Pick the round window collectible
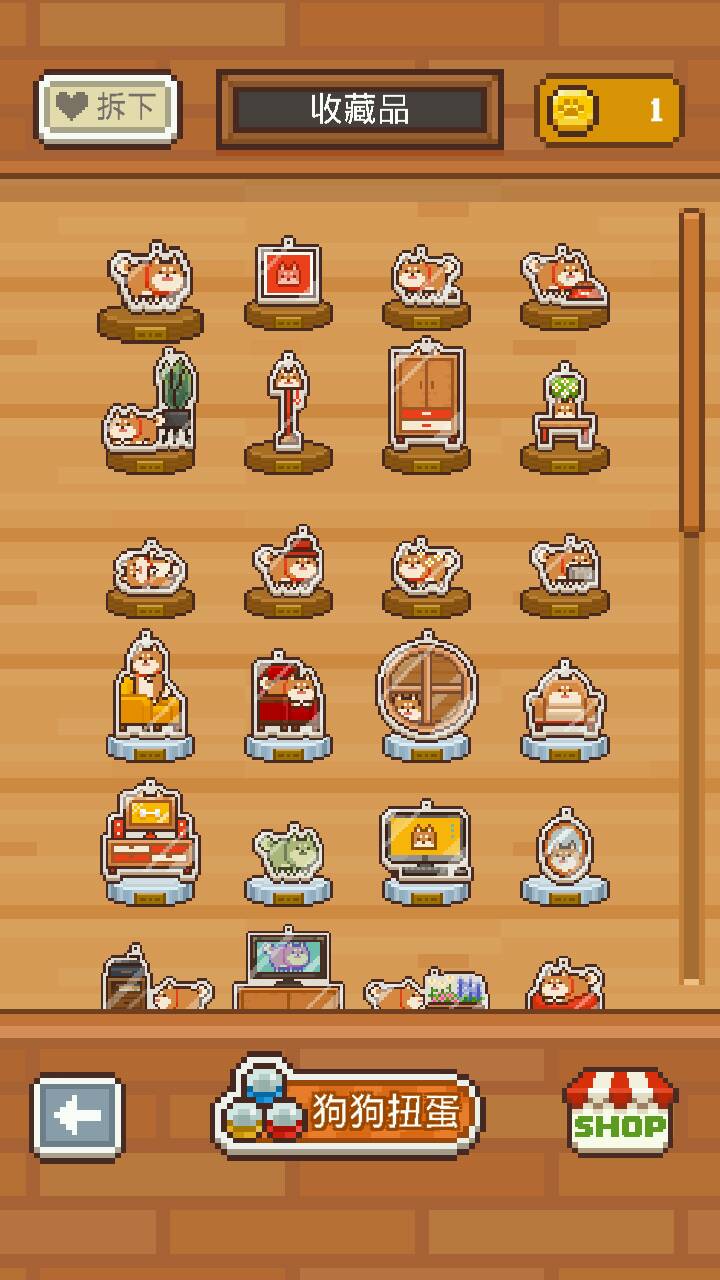The width and height of the screenshot is (720, 1280). [x=426, y=692]
